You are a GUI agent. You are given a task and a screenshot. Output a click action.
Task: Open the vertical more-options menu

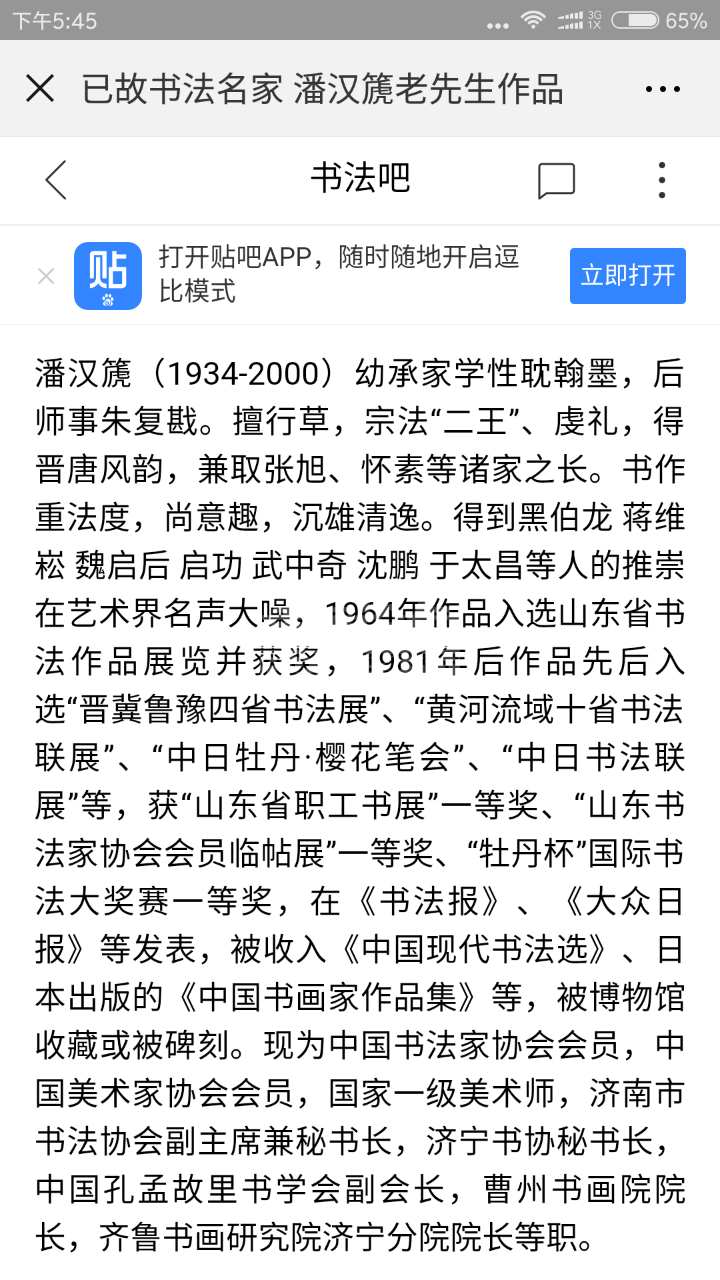[x=661, y=180]
